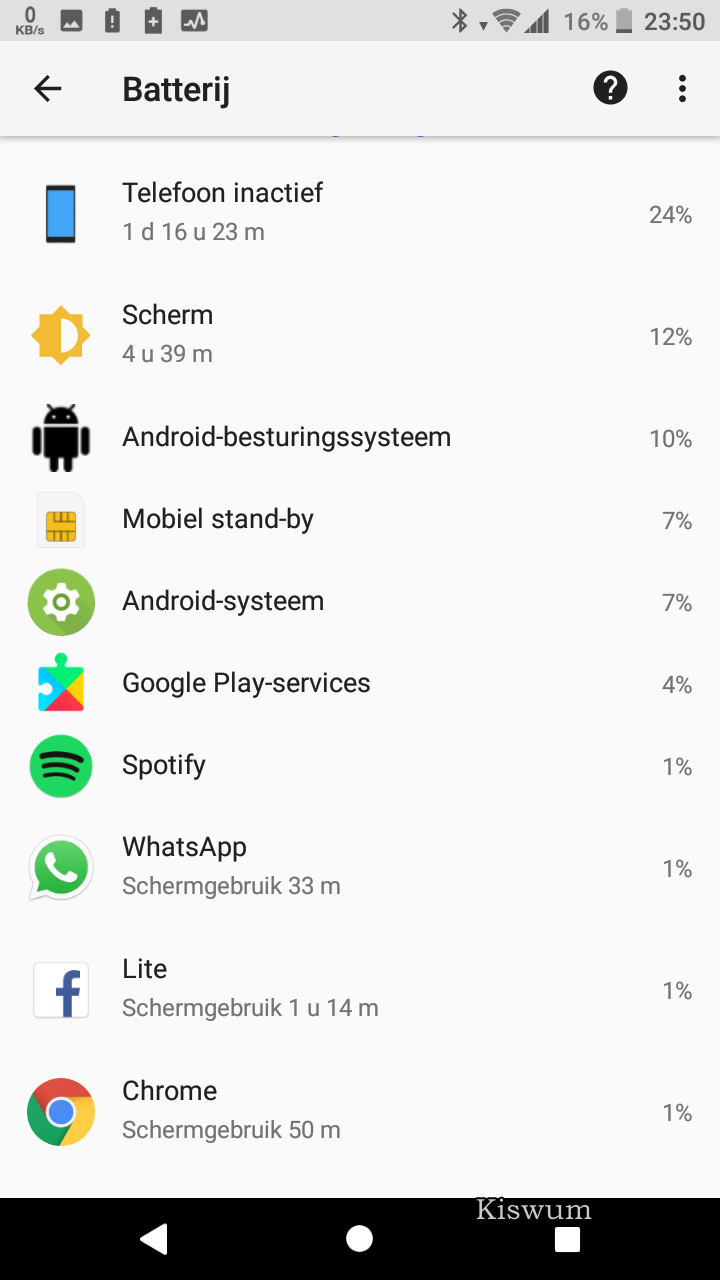Image resolution: width=720 pixels, height=1280 pixels.
Task: Open Telefoon inactief battery details
Action: coord(360,213)
